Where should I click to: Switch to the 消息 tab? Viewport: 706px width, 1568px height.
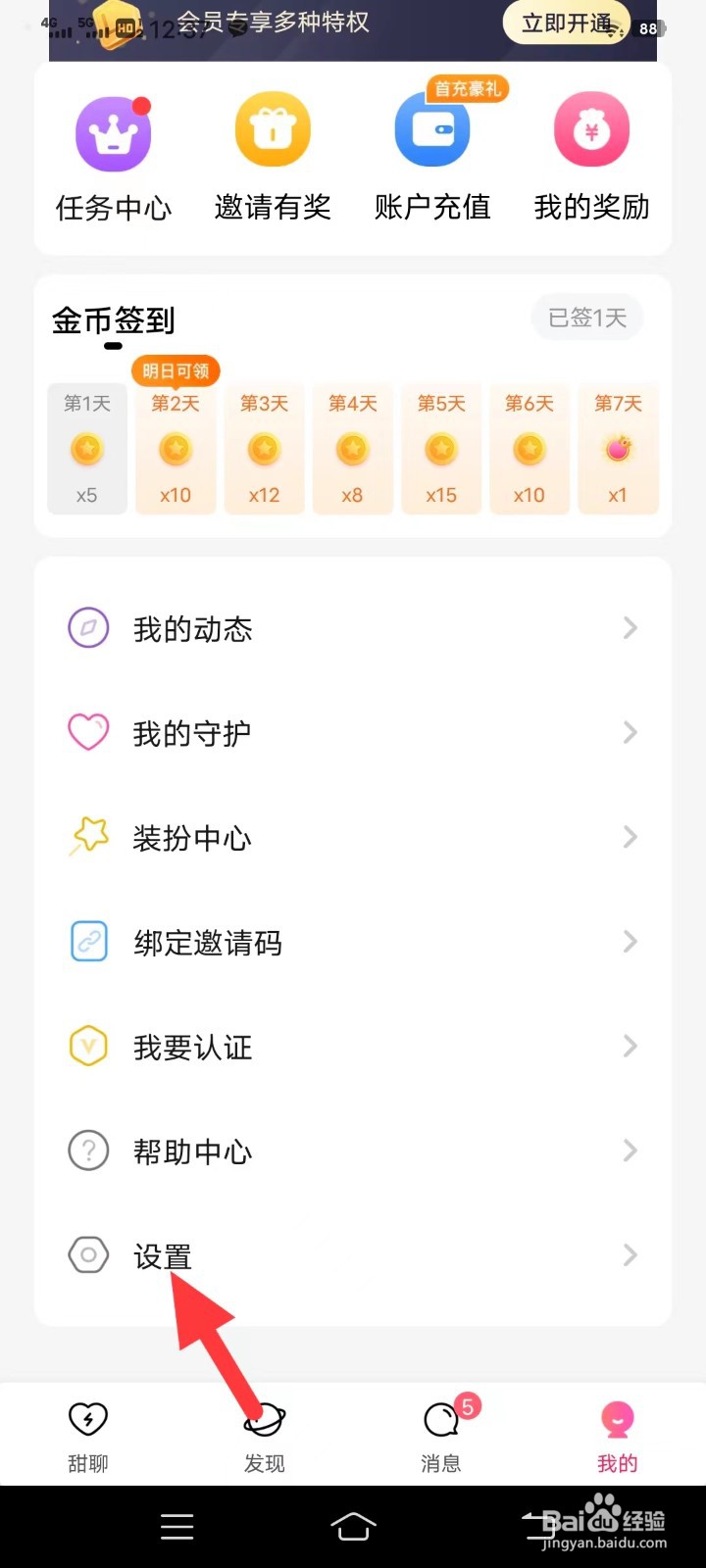(441, 1436)
